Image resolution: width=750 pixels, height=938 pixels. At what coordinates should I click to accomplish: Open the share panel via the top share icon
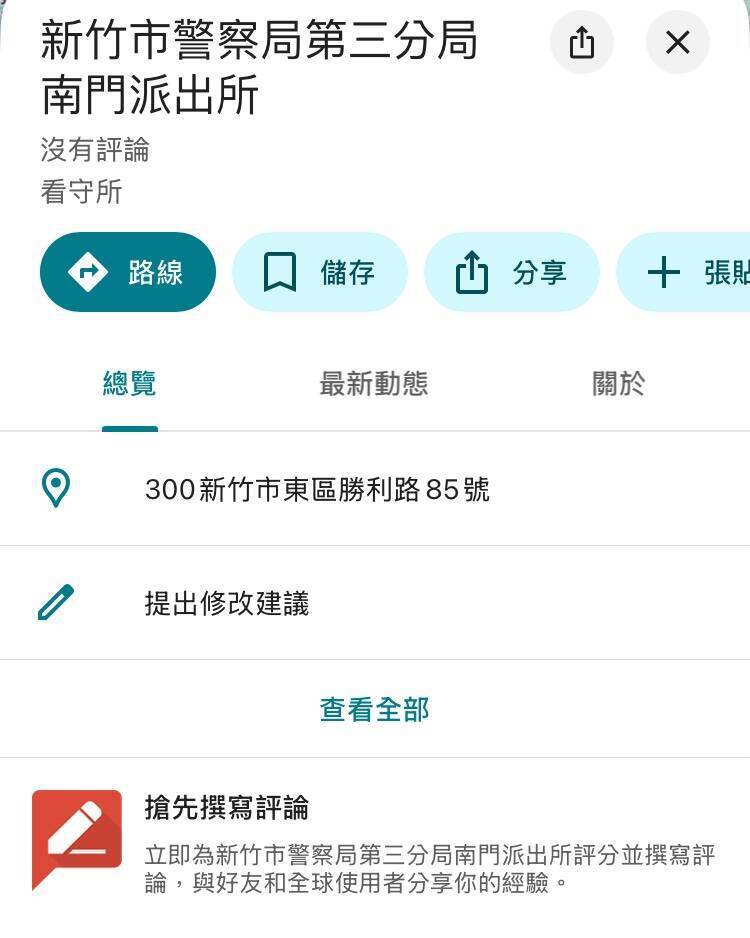583,42
